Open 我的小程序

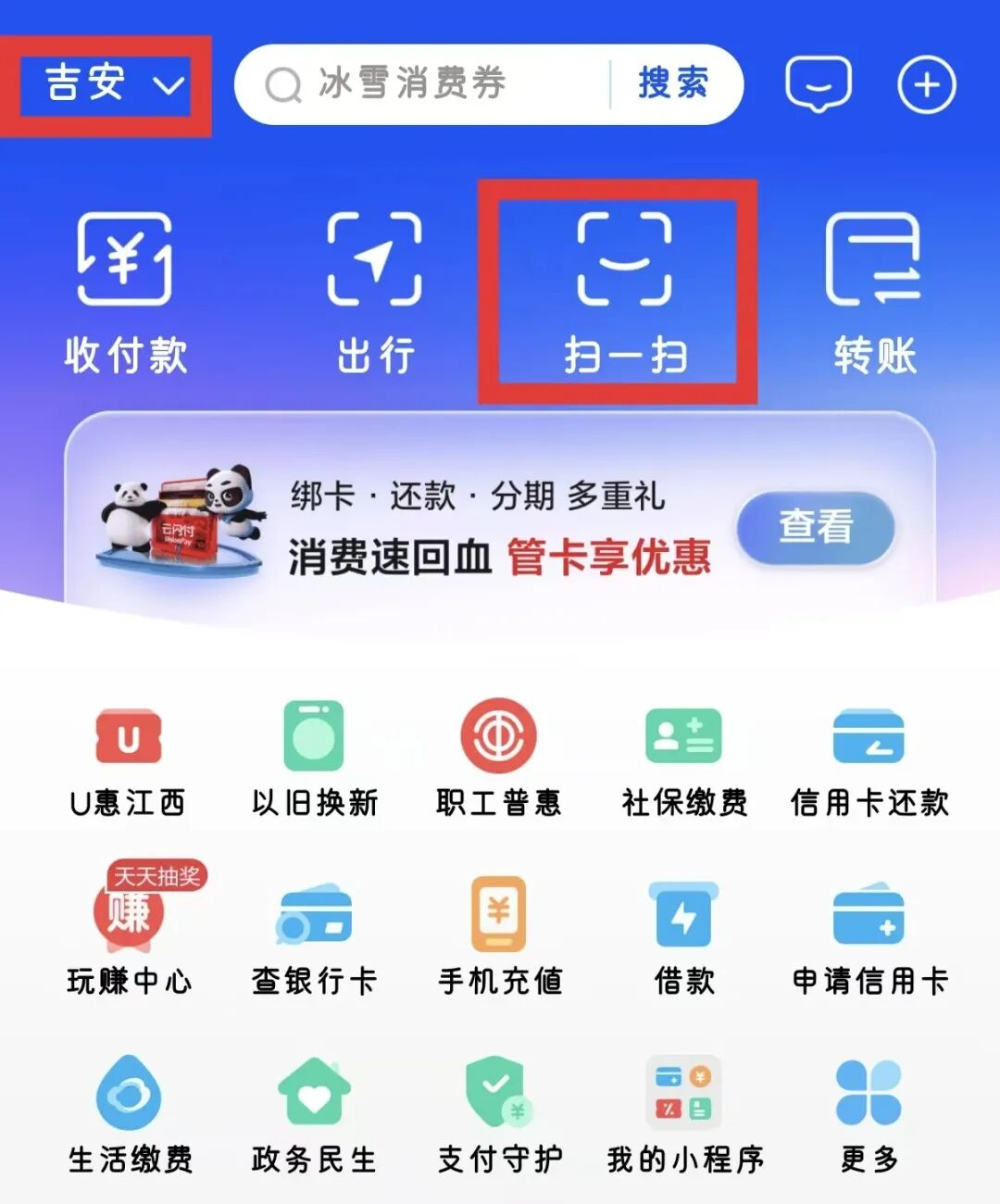click(x=684, y=1113)
